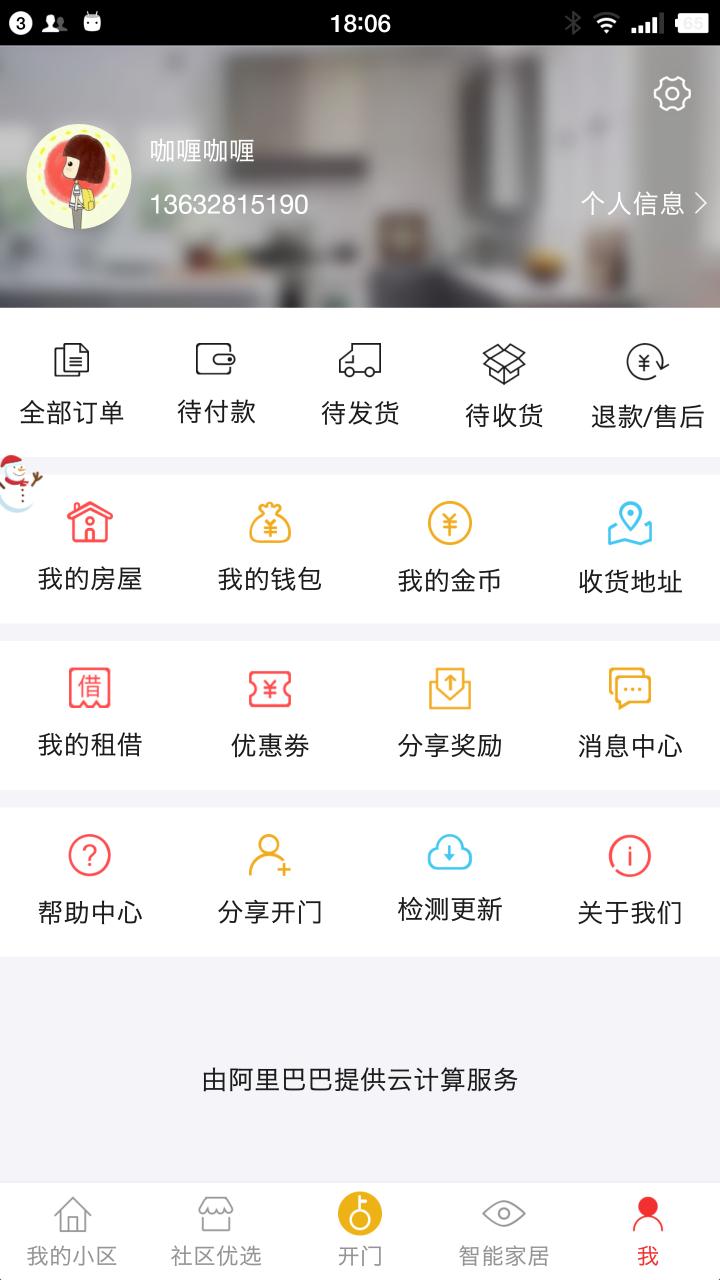Image resolution: width=720 pixels, height=1280 pixels.
Task: Switch to 智能家居 smart home tab
Action: [x=504, y=1232]
